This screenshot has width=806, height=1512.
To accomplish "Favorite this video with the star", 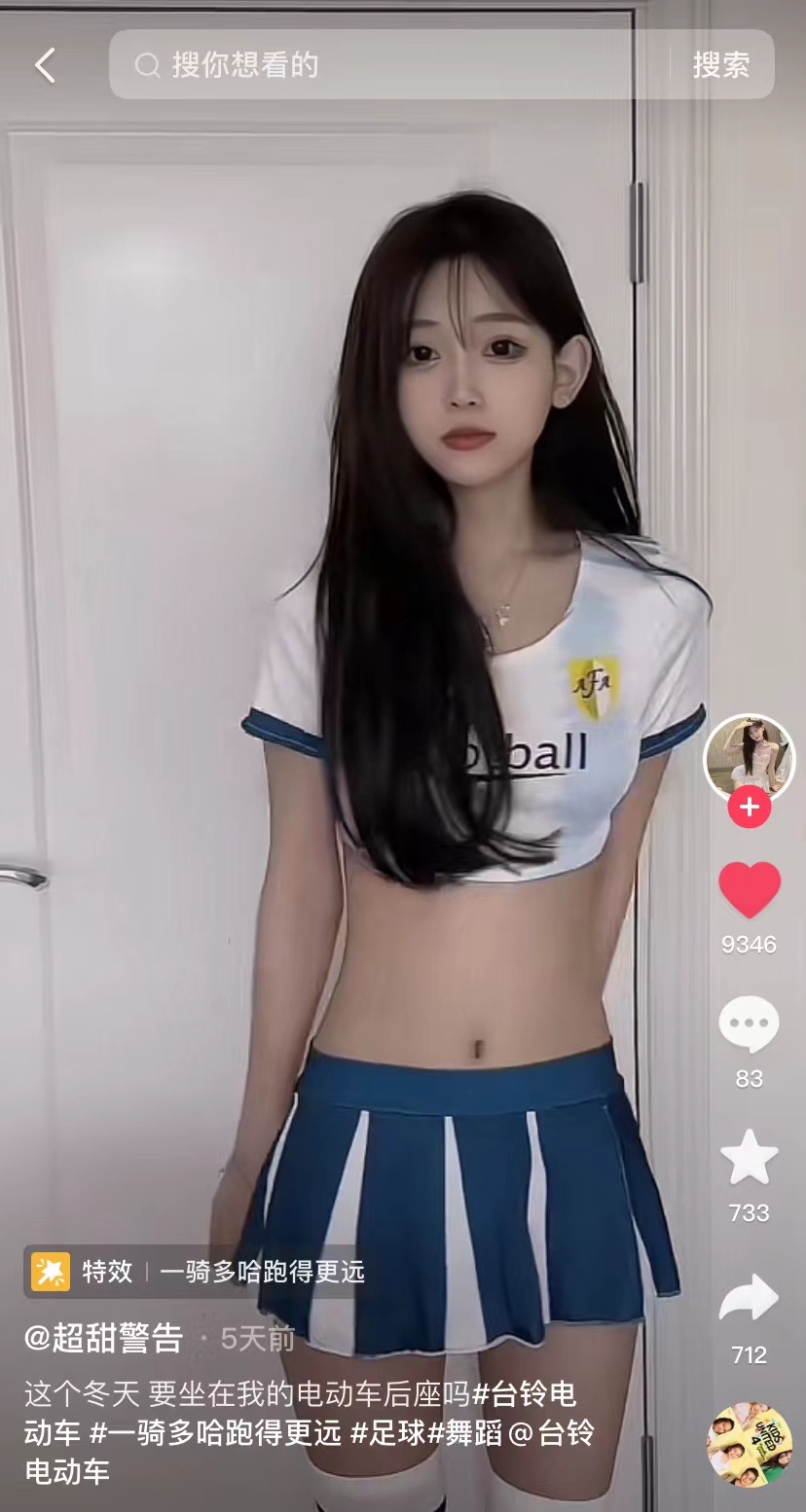I will [x=749, y=1158].
